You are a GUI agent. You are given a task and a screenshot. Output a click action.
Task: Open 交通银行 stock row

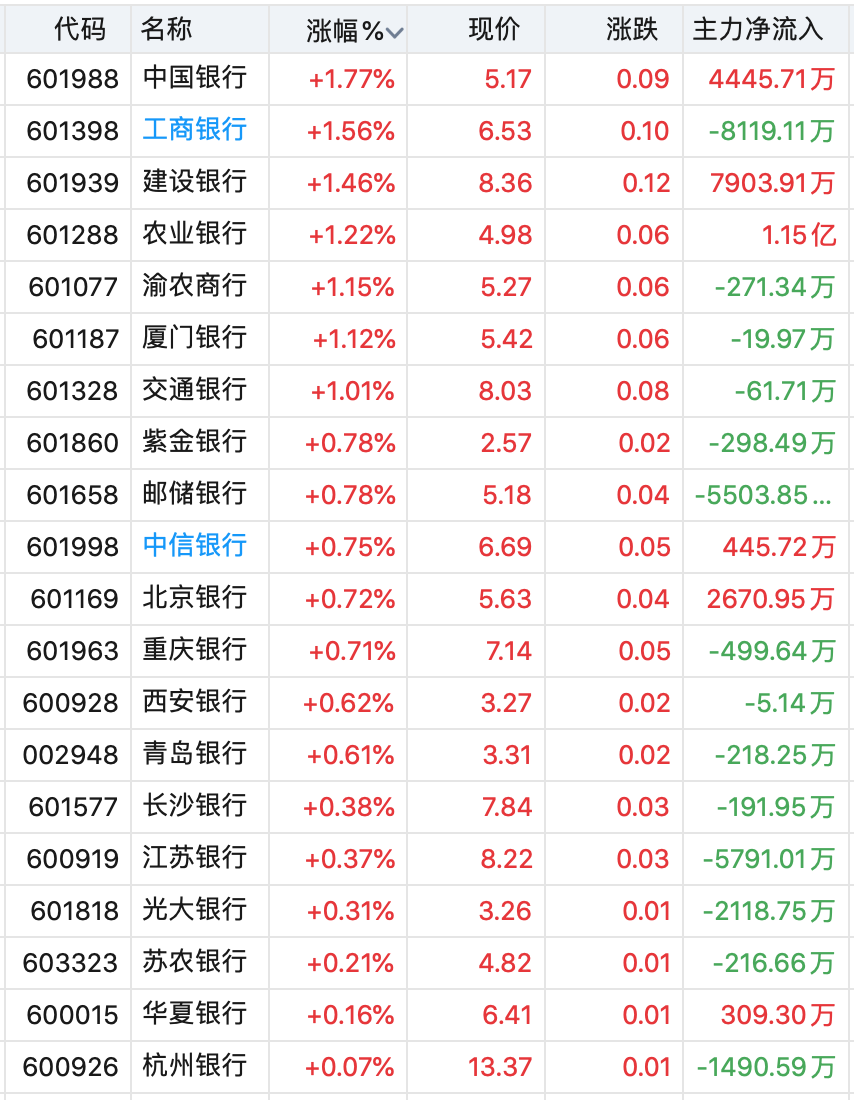pyautogui.click(x=194, y=390)
